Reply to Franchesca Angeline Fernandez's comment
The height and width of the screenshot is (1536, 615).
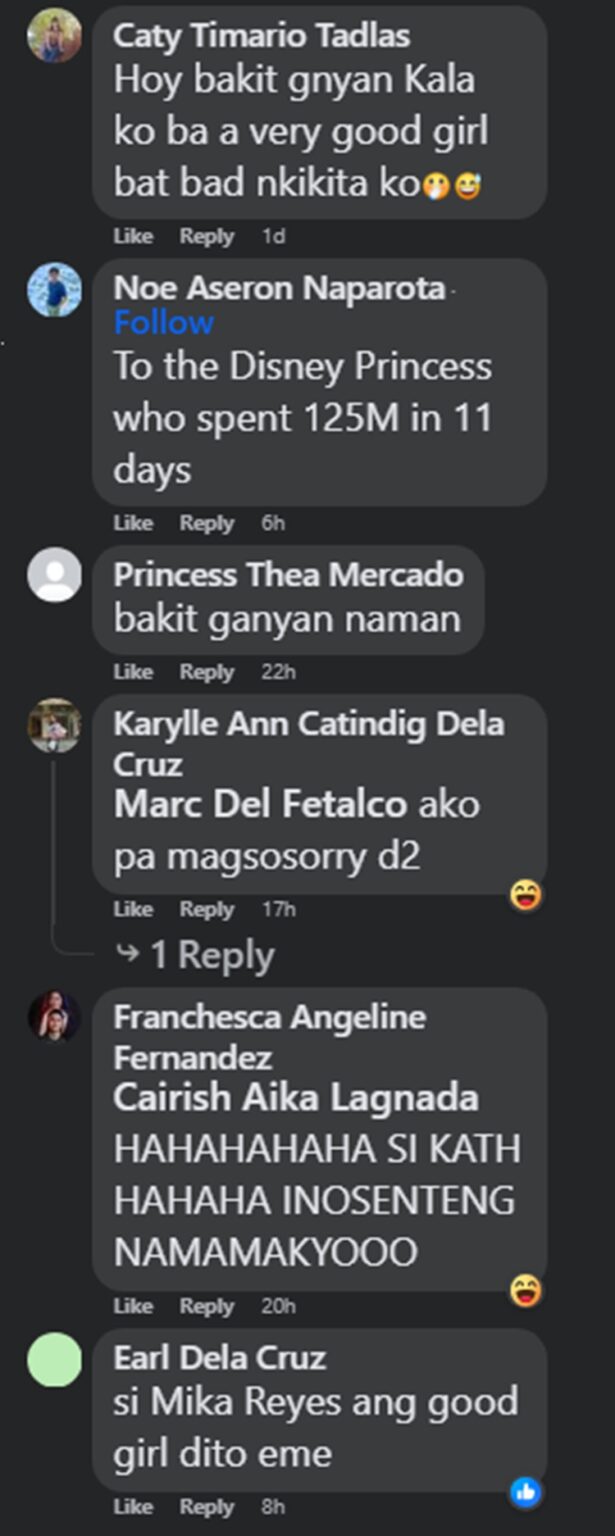[x=206, y=1307]
